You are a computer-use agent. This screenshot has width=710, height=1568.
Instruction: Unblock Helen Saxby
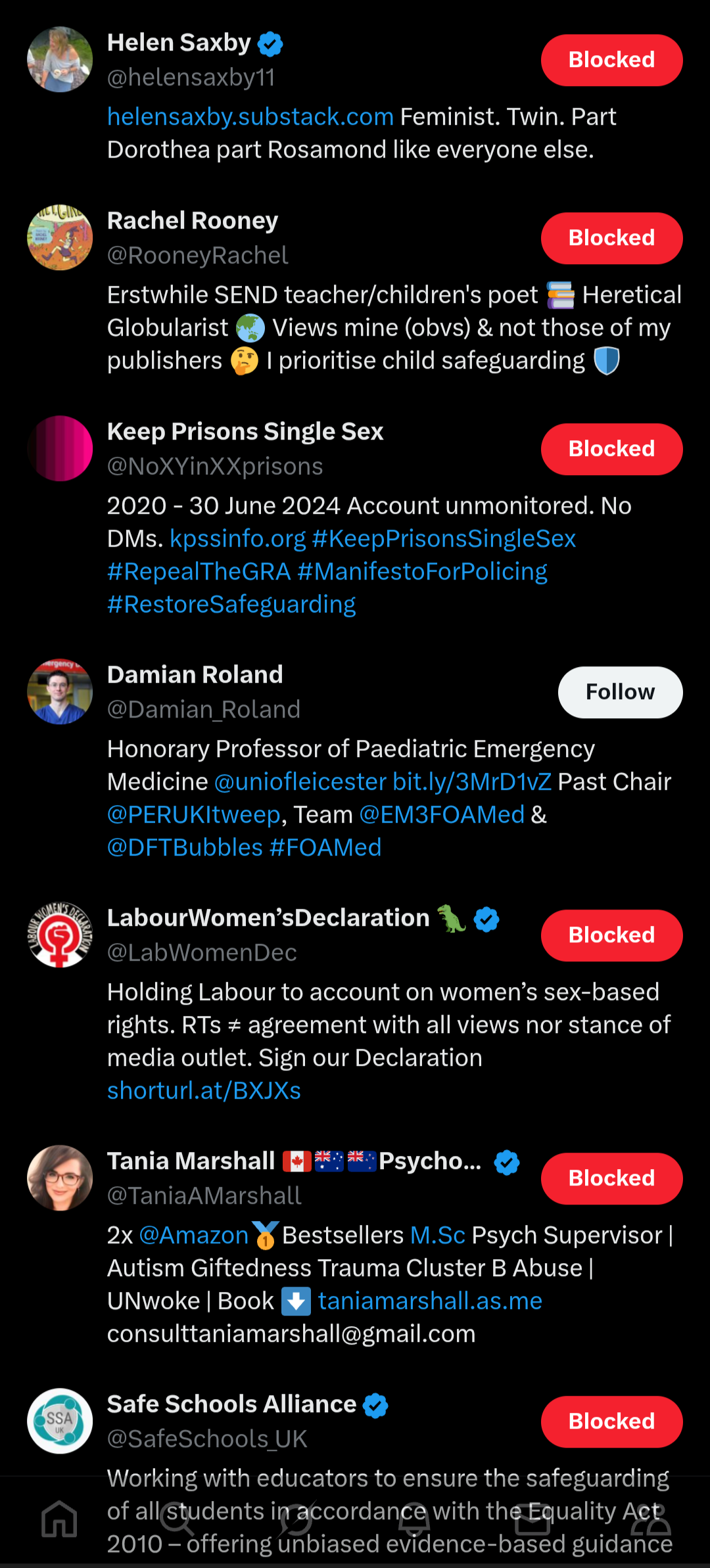click(x=611, y=60)
